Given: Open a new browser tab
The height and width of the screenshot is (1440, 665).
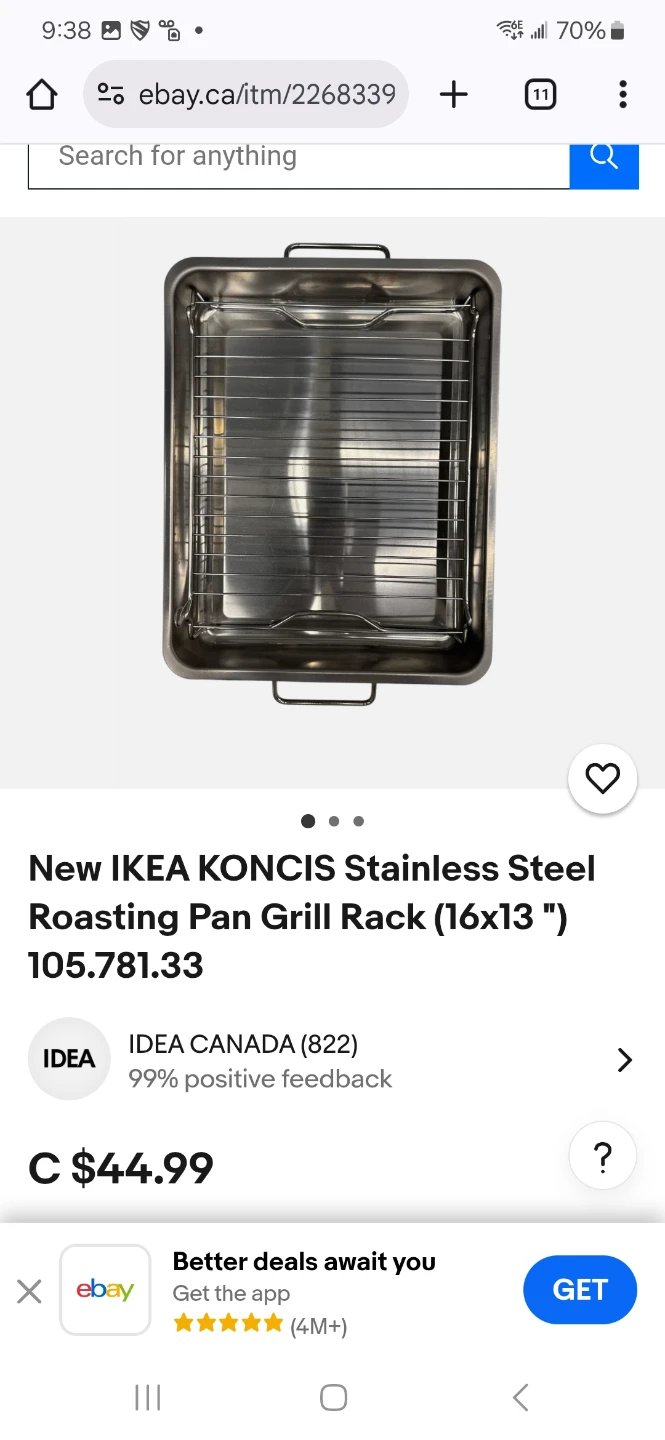Looking at the screenshot, I should pos(453,95).
